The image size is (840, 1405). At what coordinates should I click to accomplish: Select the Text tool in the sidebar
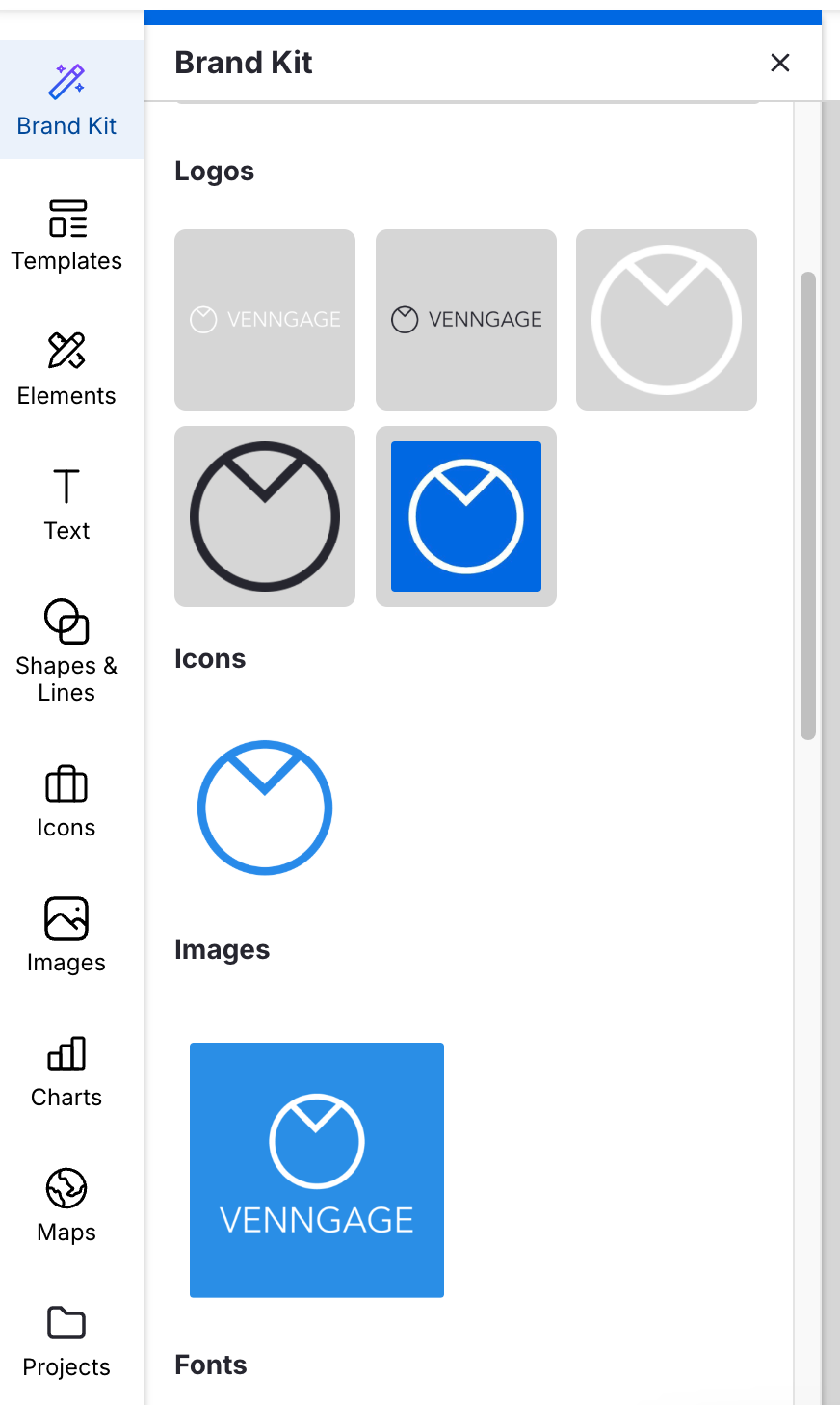66,503
